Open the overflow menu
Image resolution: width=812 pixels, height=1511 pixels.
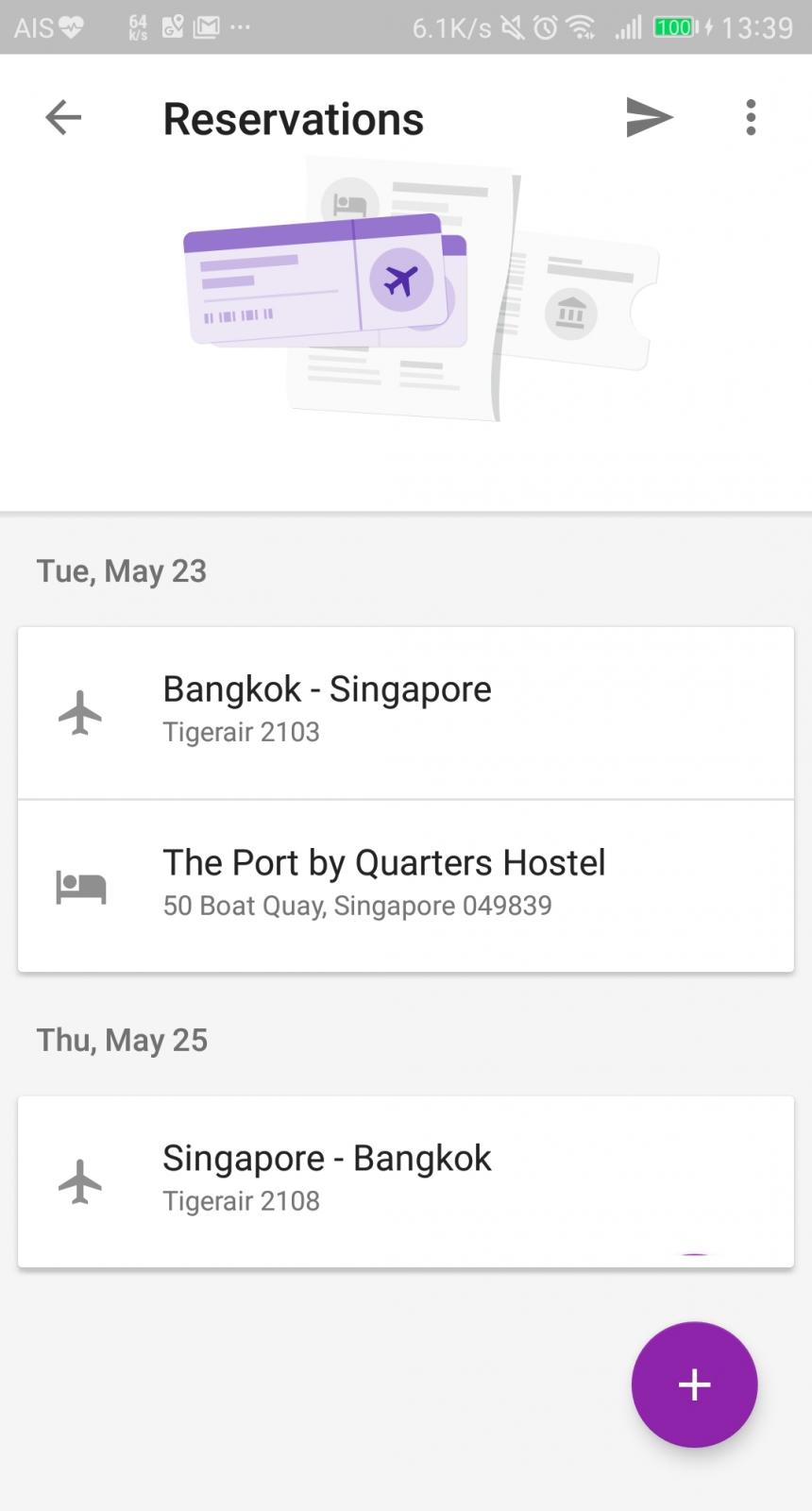(x=751, y=118)
